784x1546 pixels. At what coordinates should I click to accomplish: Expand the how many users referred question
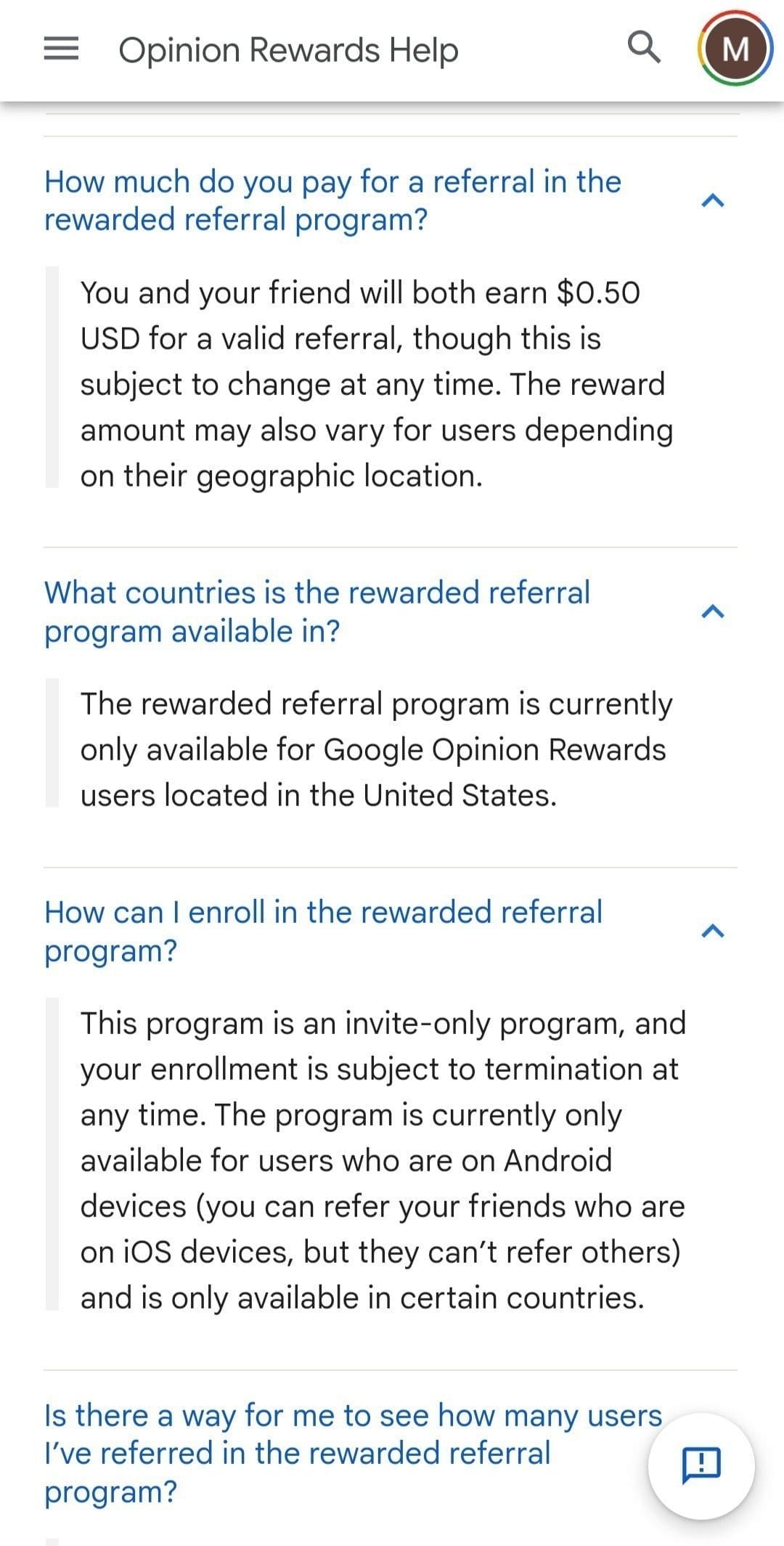tap(354, 1453)
